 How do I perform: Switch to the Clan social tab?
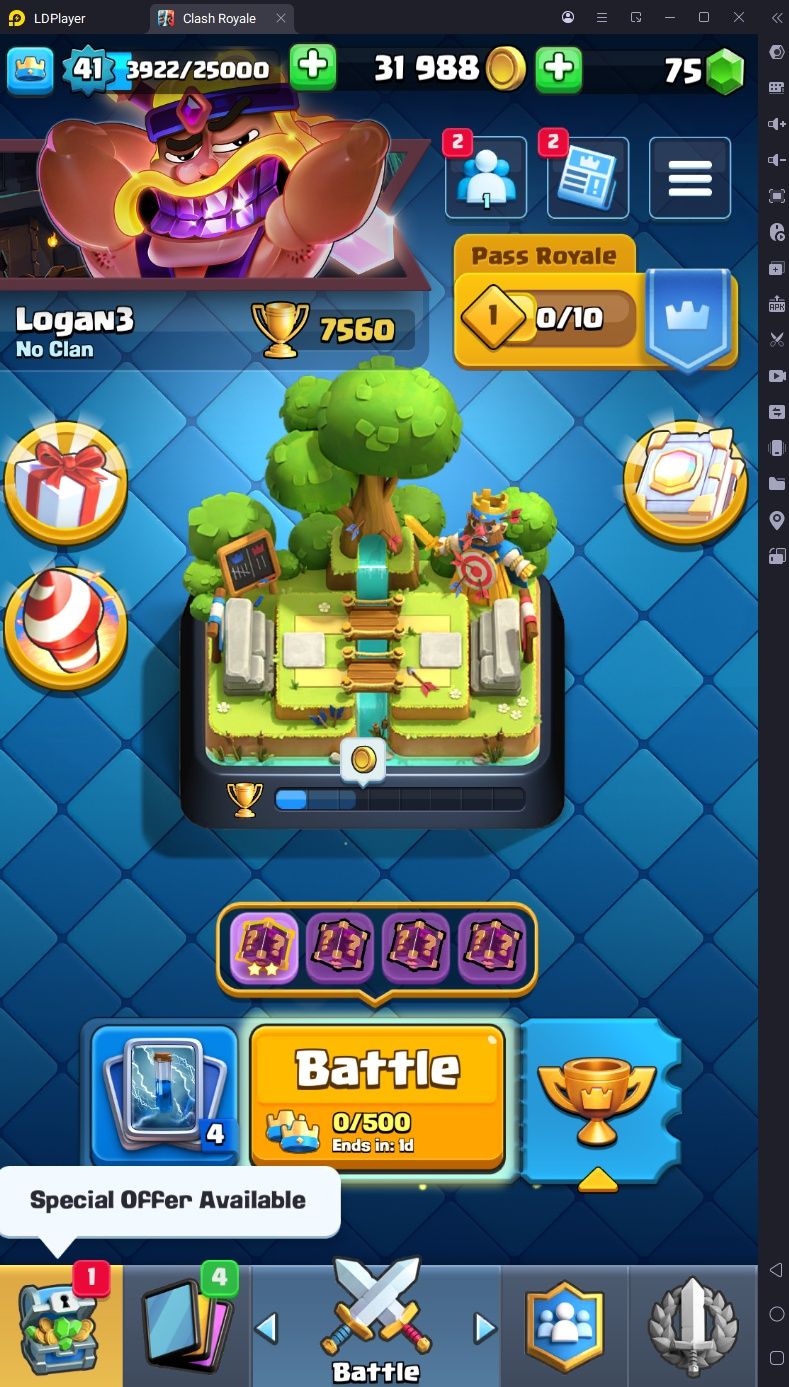[x=566, y=1325]
